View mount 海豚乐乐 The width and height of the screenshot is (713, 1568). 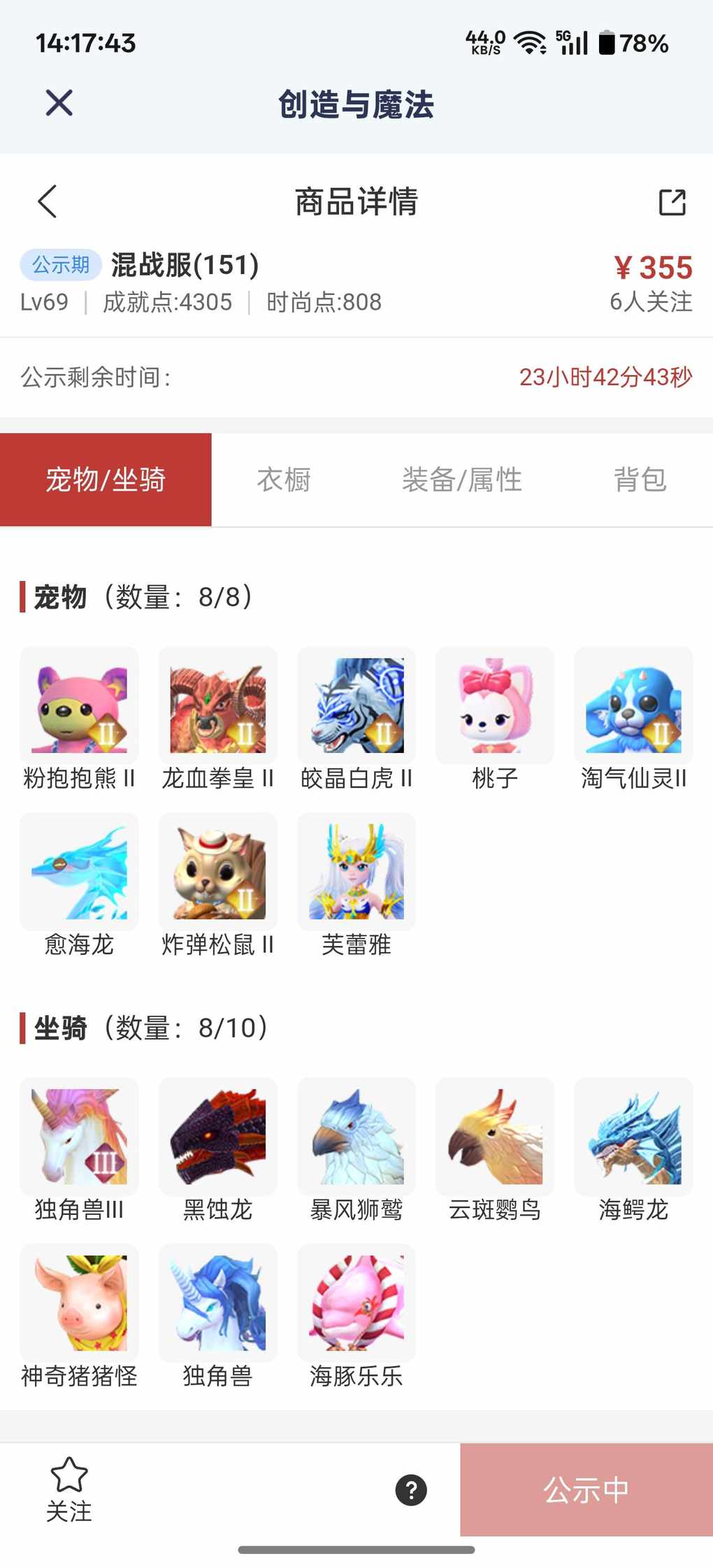pos(356,1303)
